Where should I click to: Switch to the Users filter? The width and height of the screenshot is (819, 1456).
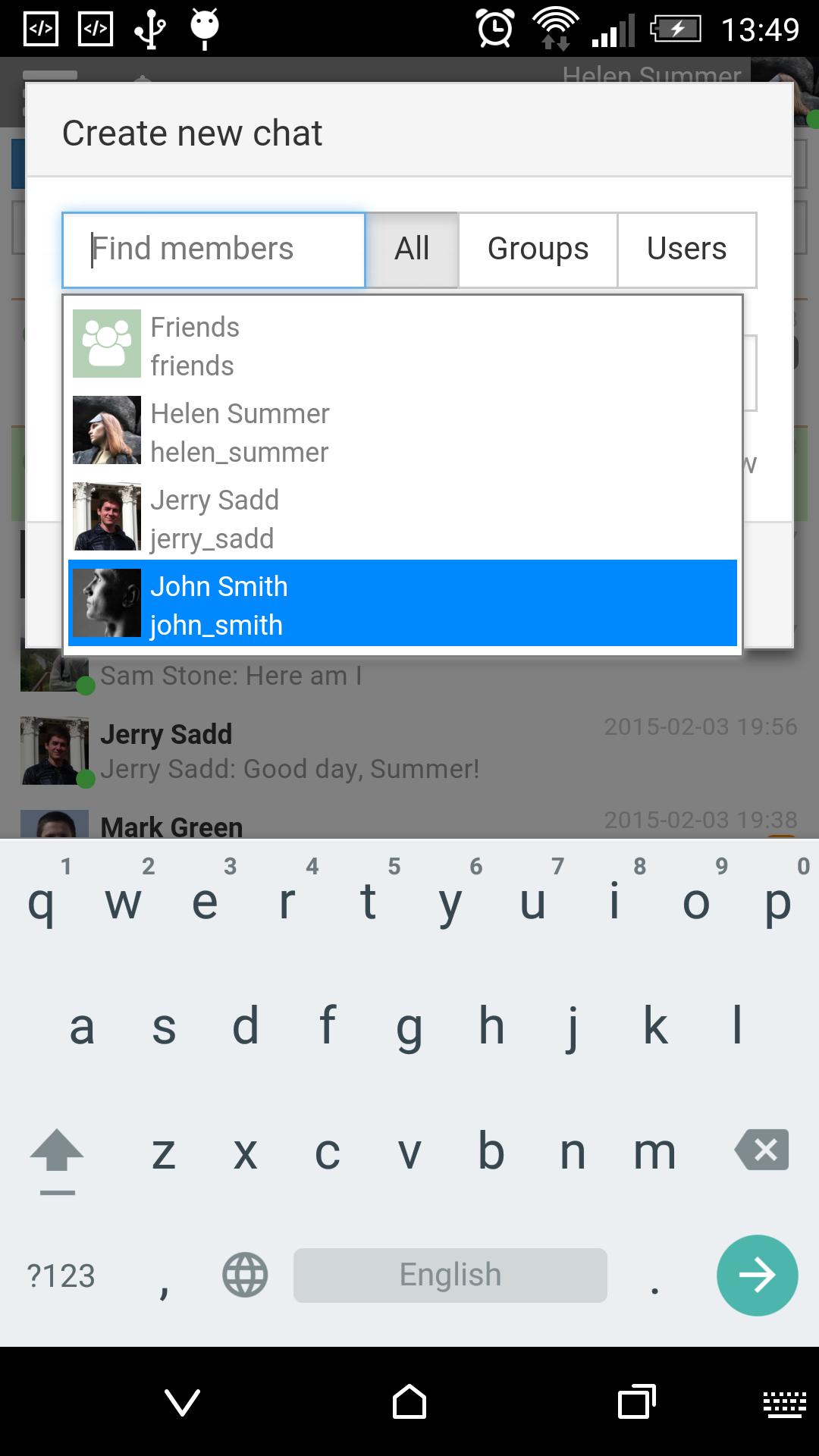[x=686, y=249]
